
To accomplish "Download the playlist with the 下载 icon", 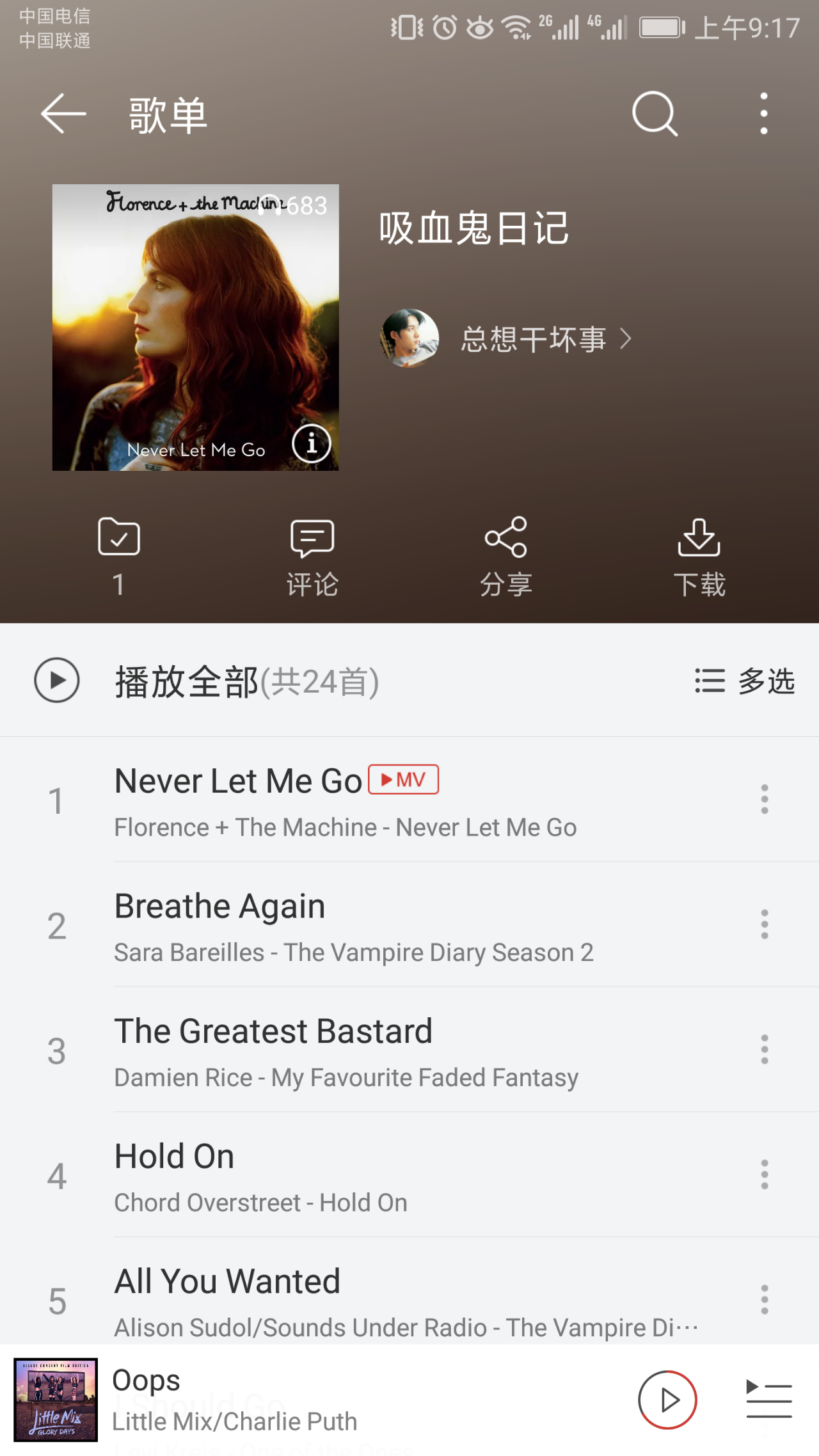I will point(699,555).
